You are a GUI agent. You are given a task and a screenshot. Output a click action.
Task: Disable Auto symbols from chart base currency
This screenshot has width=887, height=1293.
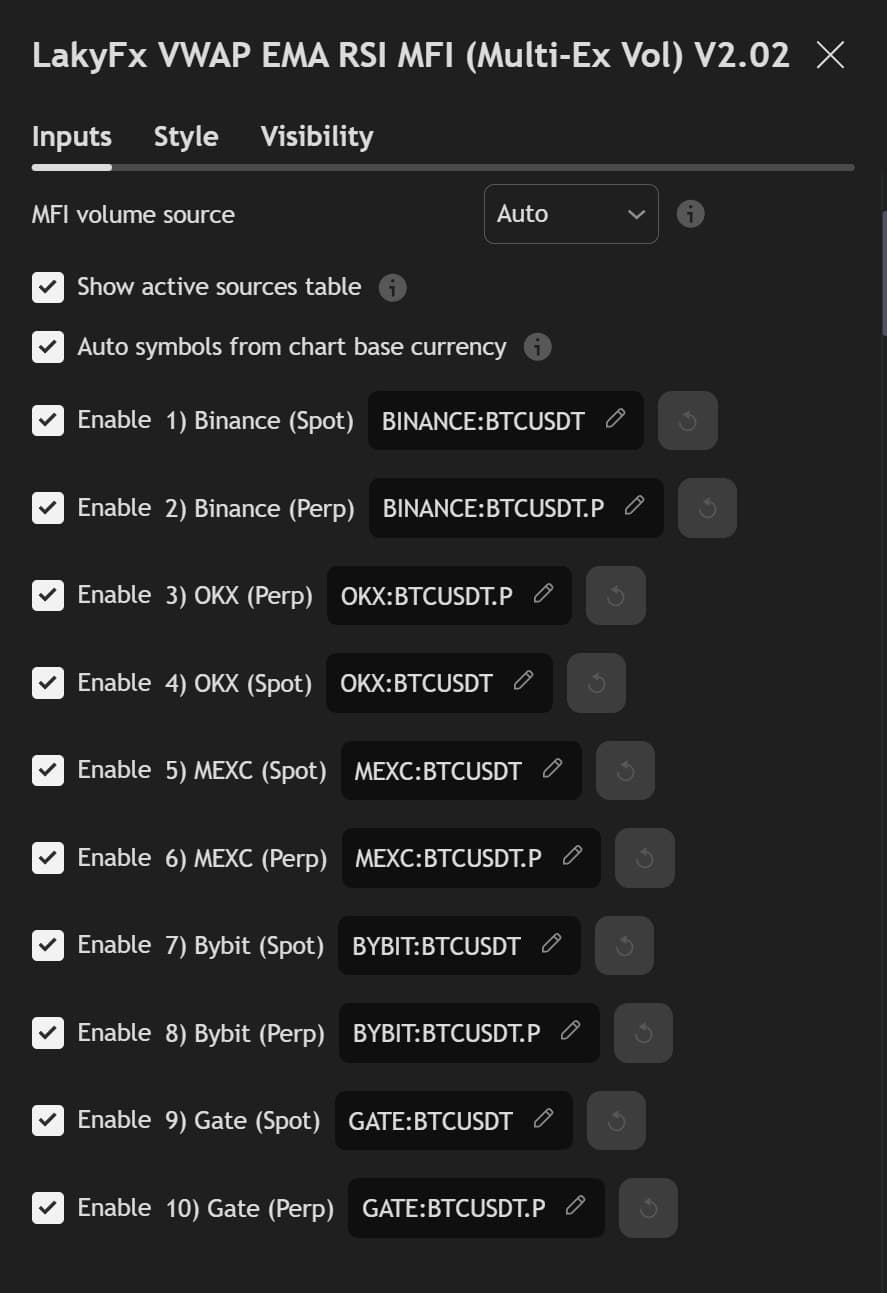click(x=48, y=348)
